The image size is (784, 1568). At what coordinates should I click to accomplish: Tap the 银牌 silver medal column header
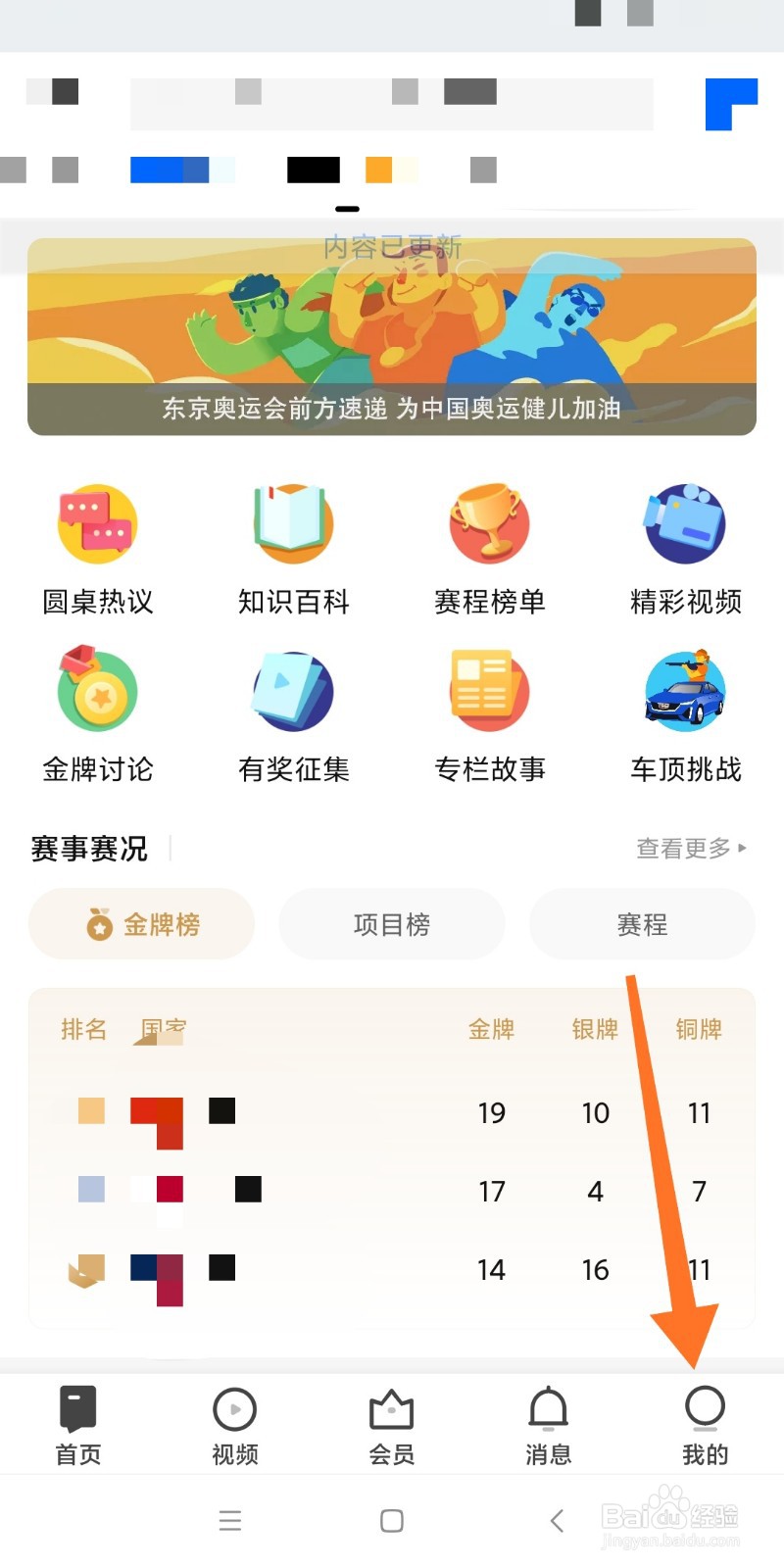[x=595, y=1029]
